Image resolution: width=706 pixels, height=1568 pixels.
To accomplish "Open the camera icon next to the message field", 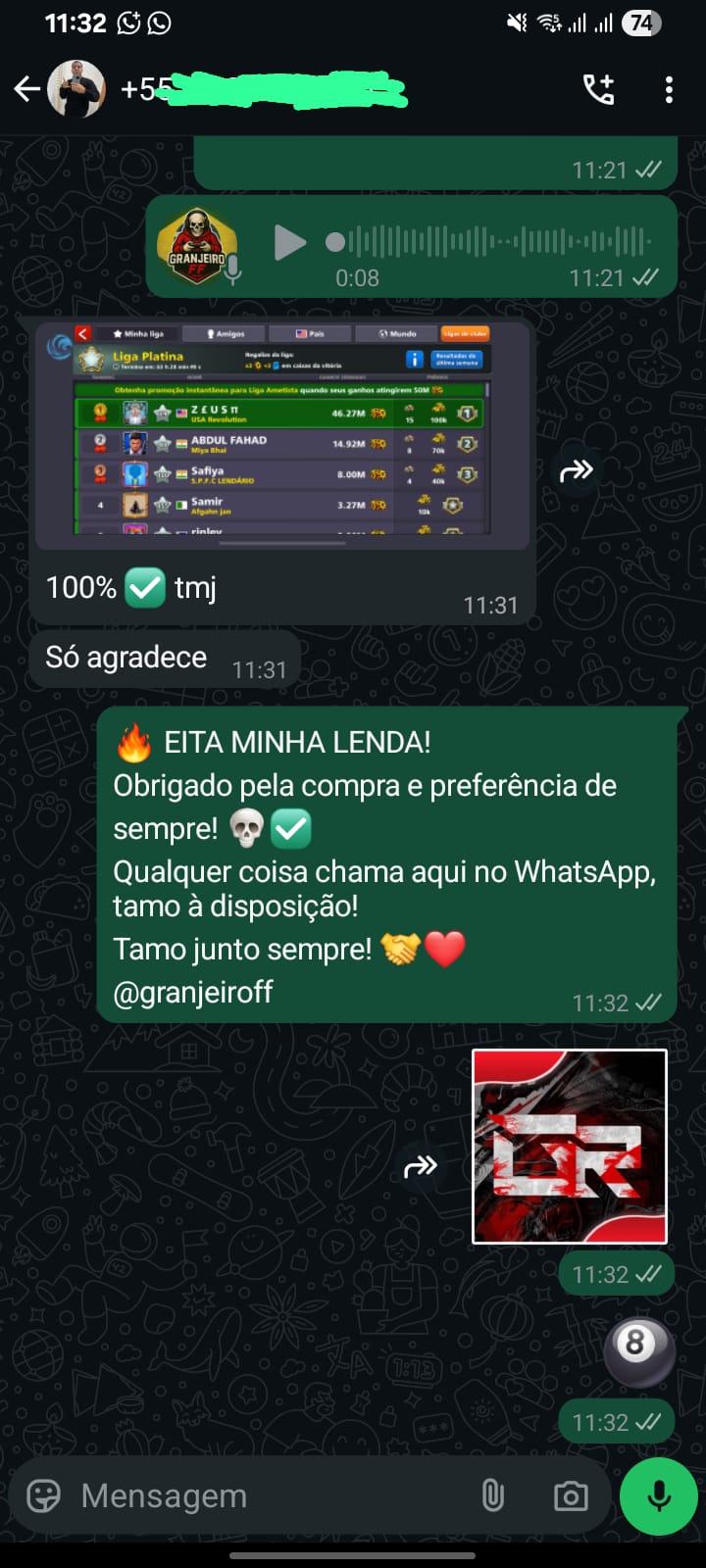I will 570,1496.
